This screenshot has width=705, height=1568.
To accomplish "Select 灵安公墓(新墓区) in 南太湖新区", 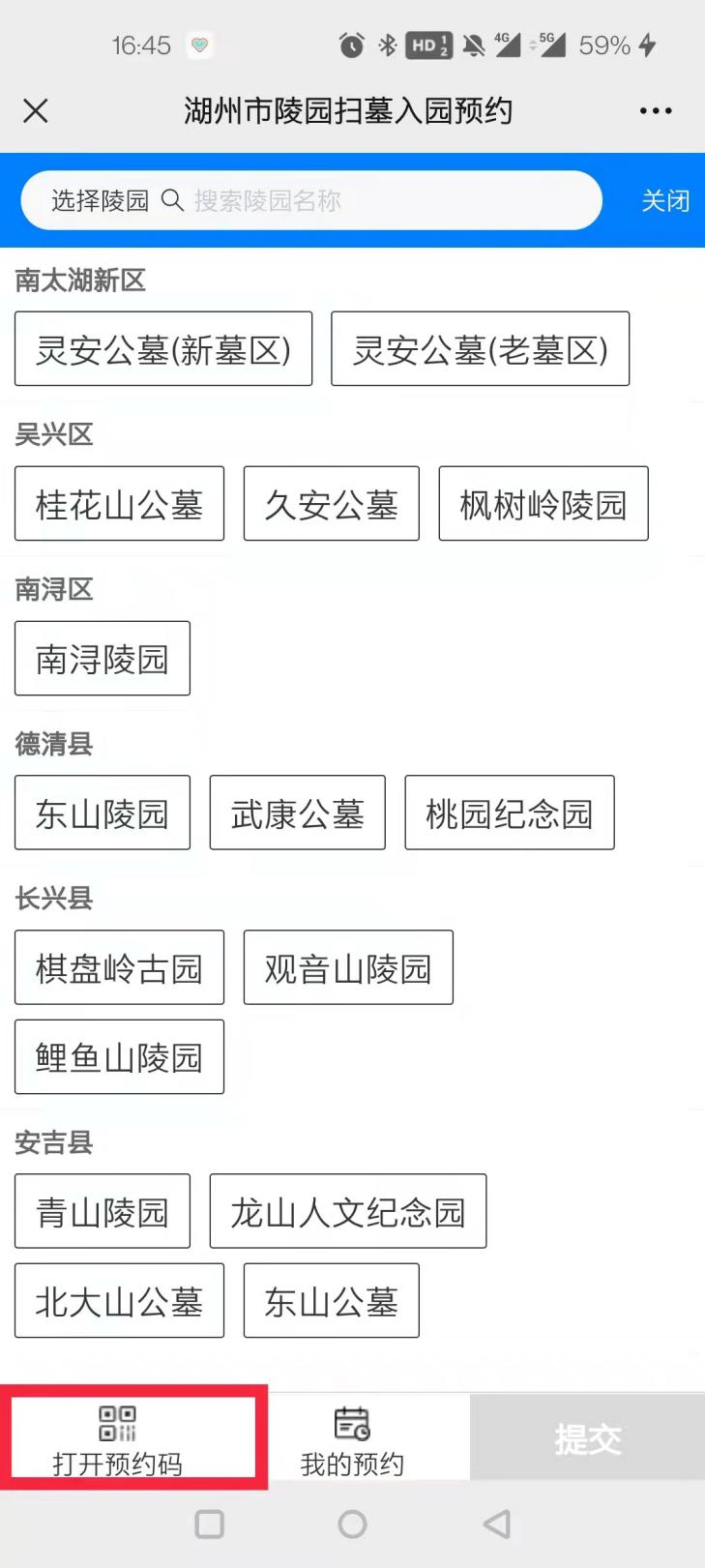I will (x=162, y=349).
